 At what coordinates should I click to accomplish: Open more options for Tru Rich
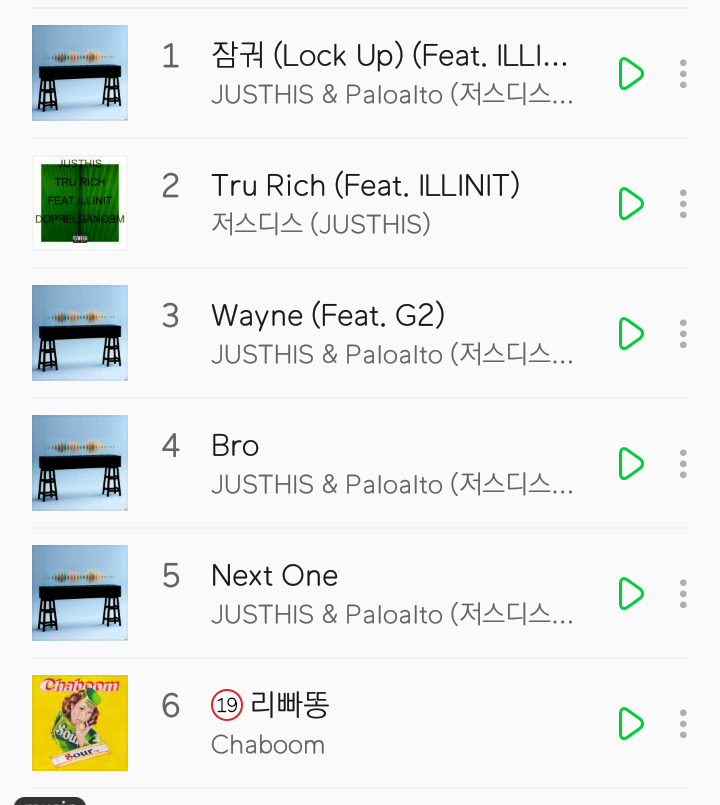(683, 204)
